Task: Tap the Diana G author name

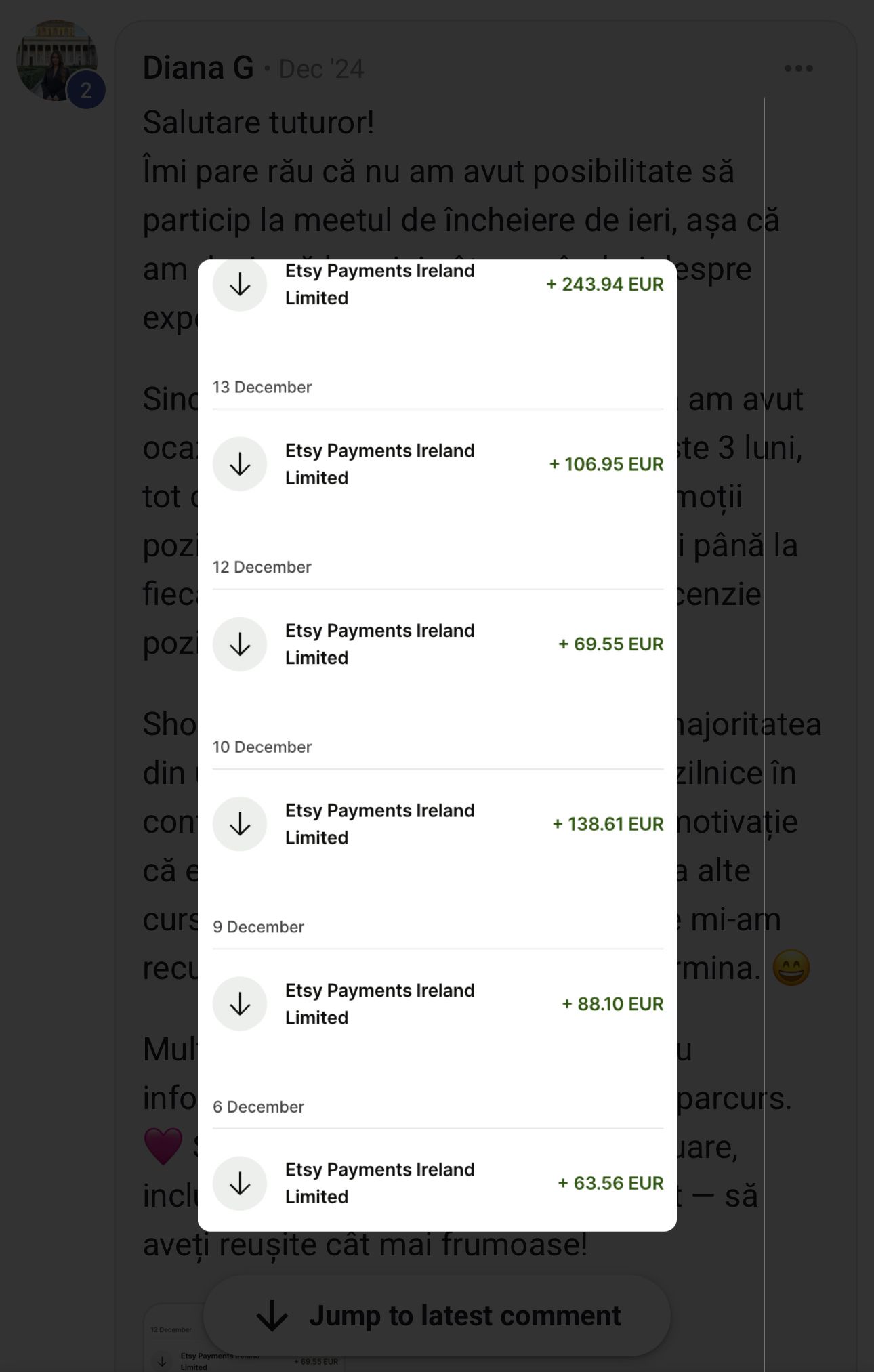Action: 198,68
